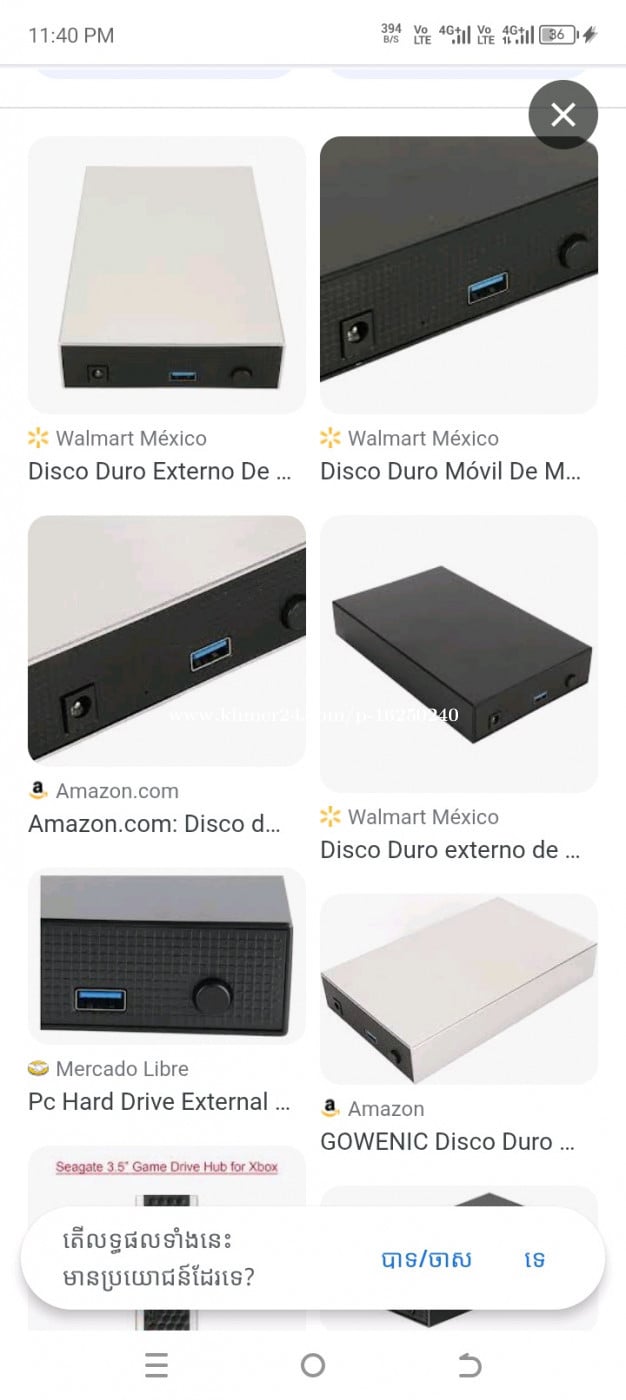The image size is (626, 1400).
Task: Open the Seagate Game Drive Hub result
Action: coord(166,1180)
